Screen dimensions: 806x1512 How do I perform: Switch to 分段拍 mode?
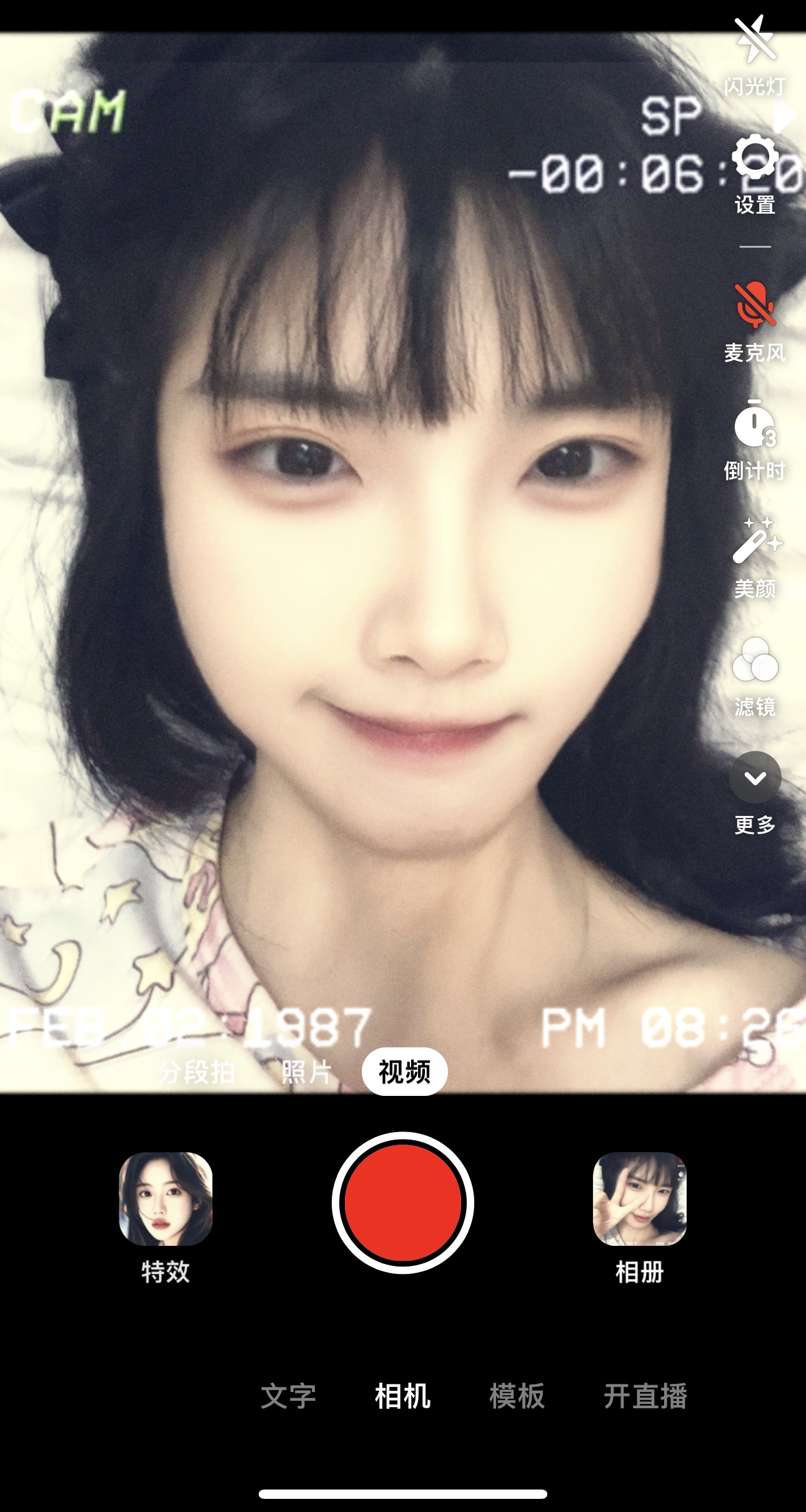196,1072
